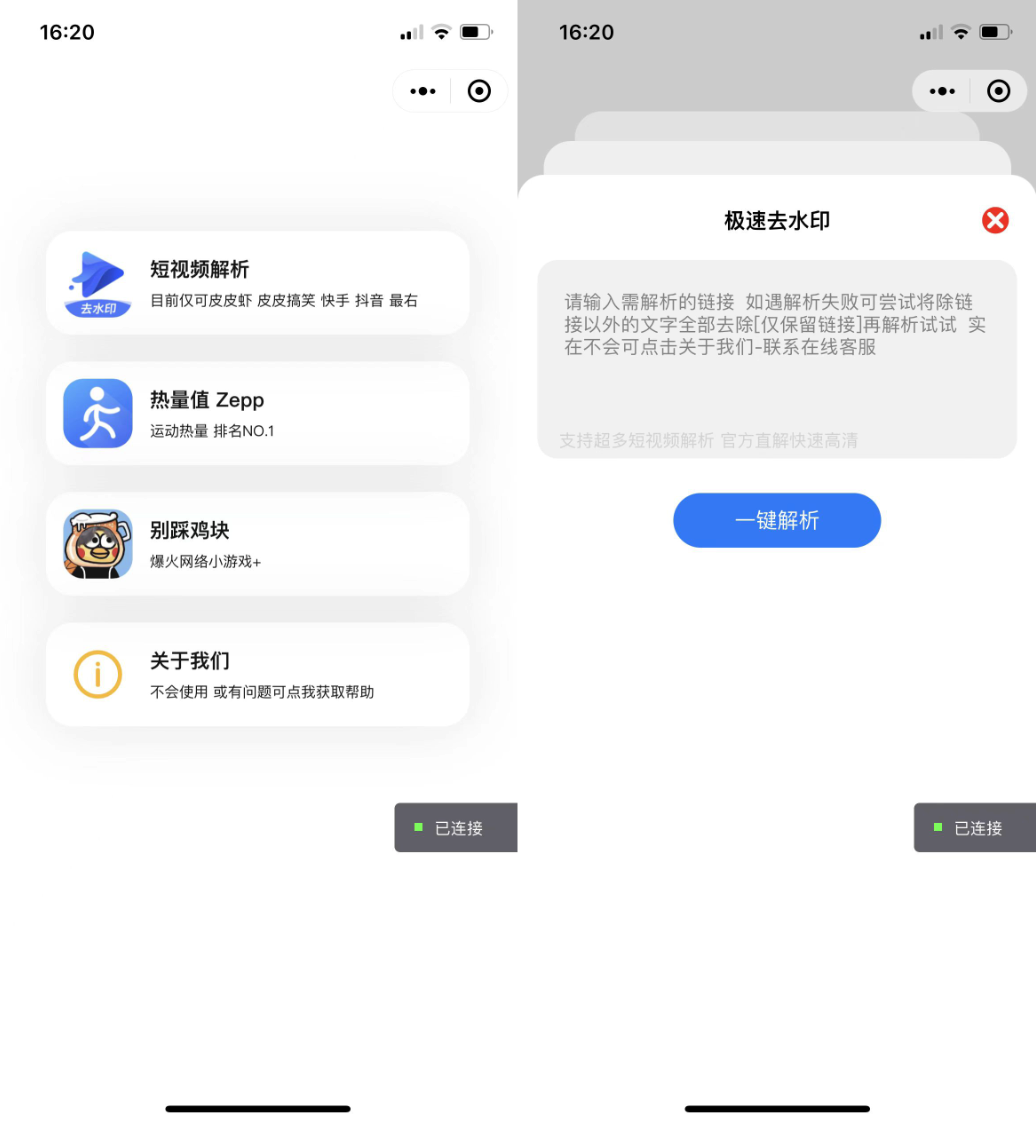Screen dimensions: 1036x1121
Task: Tap the link input box to parse
Action: (776, 358)
